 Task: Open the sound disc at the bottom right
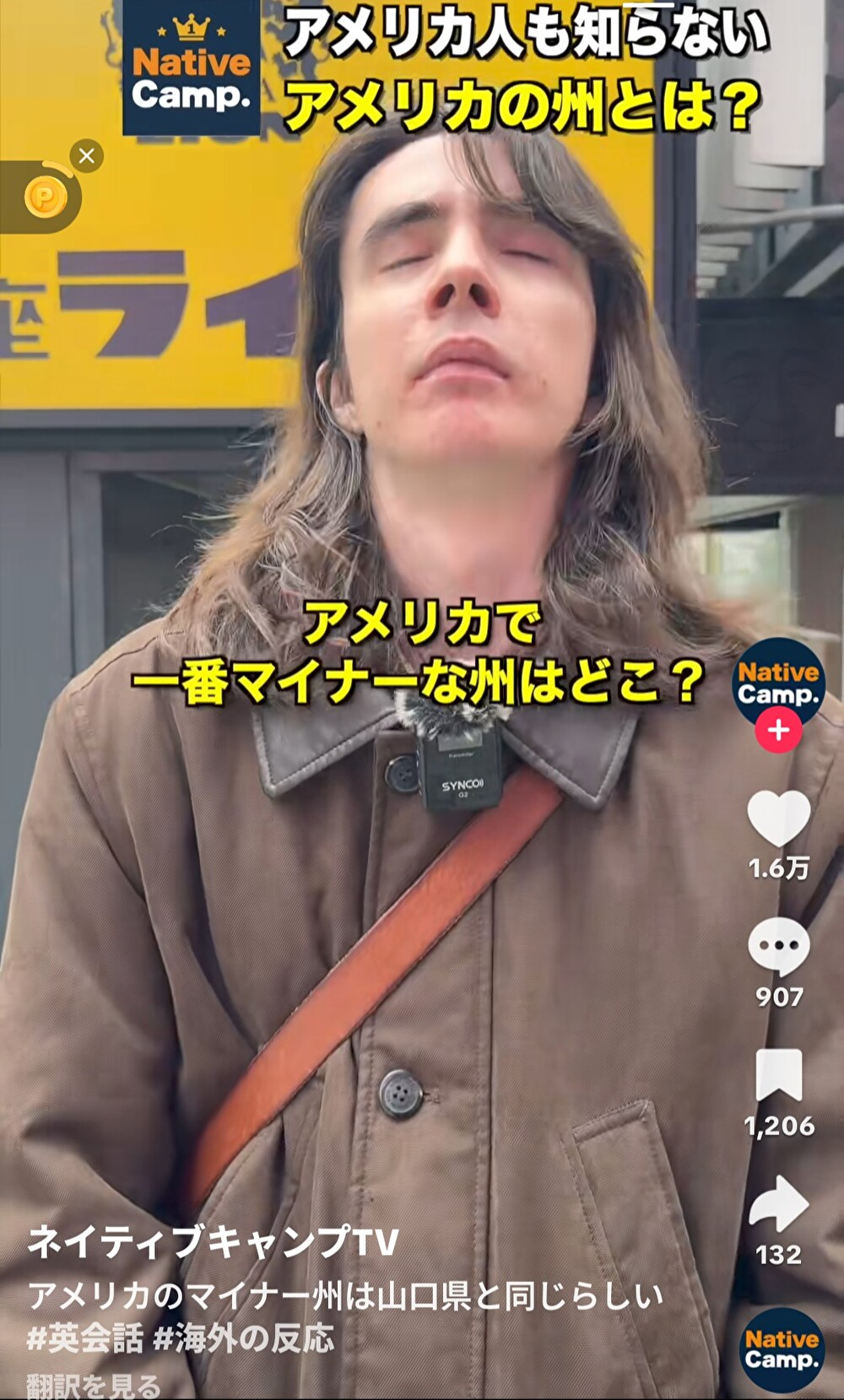click(x=782, y=1349)
